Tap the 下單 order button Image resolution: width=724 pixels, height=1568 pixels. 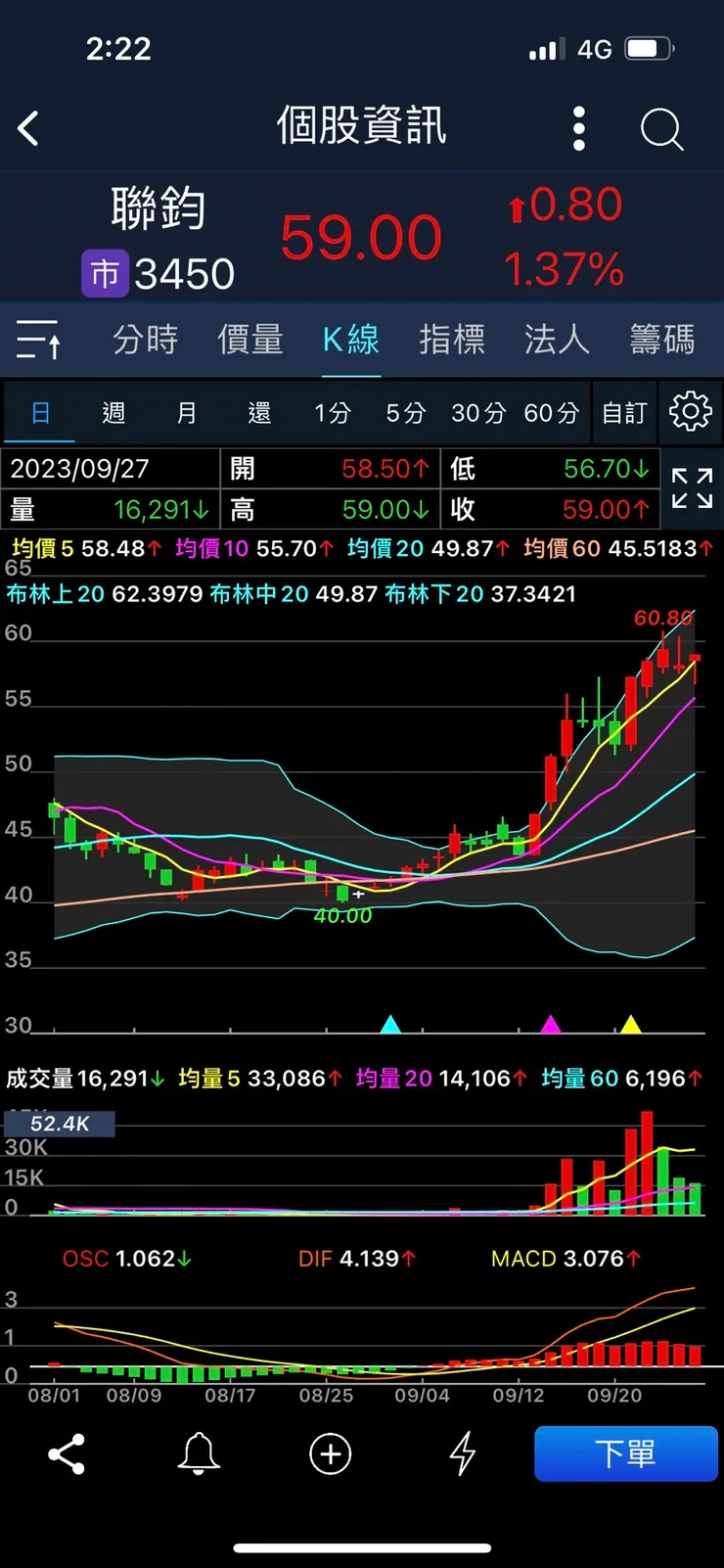626,1454
